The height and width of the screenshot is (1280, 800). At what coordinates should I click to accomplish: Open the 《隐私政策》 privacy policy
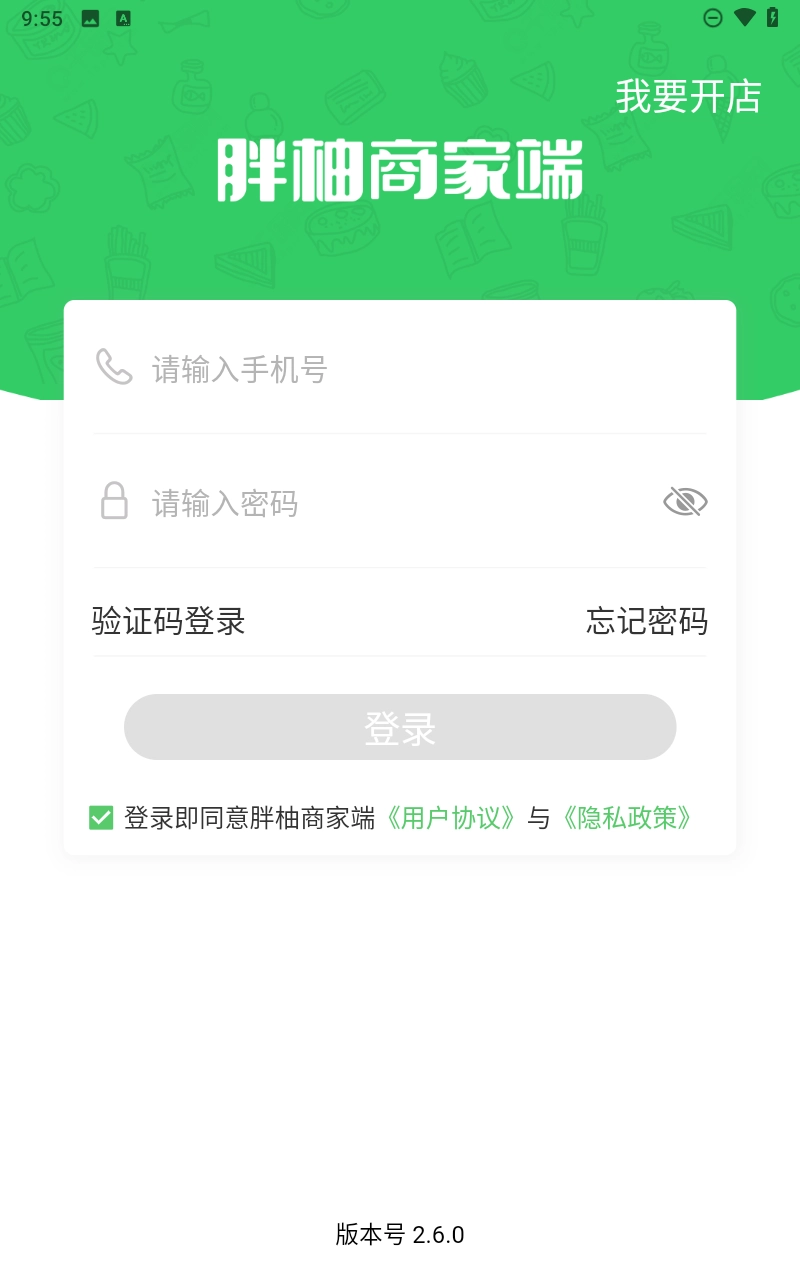tap(626, 818)
